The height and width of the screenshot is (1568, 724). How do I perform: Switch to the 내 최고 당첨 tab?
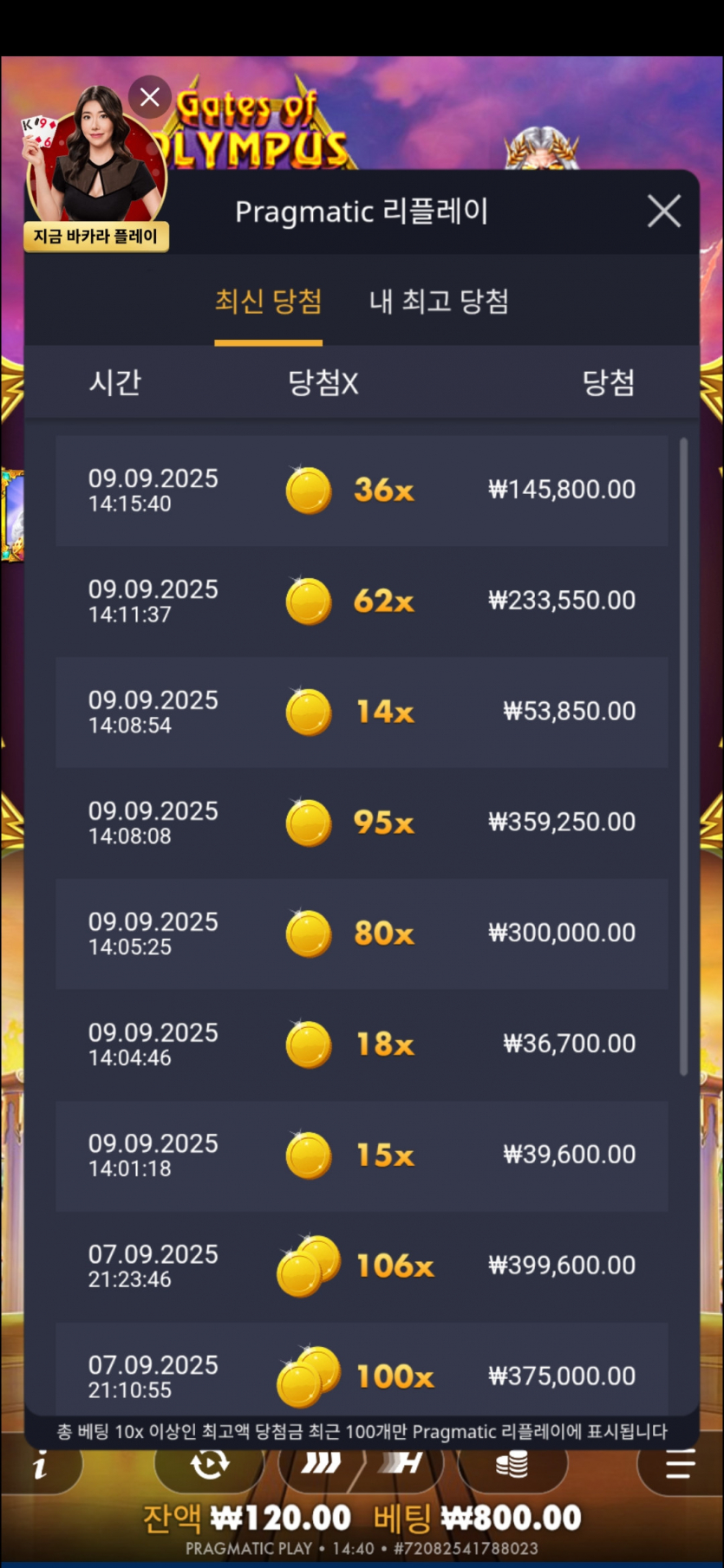[439, 302]
